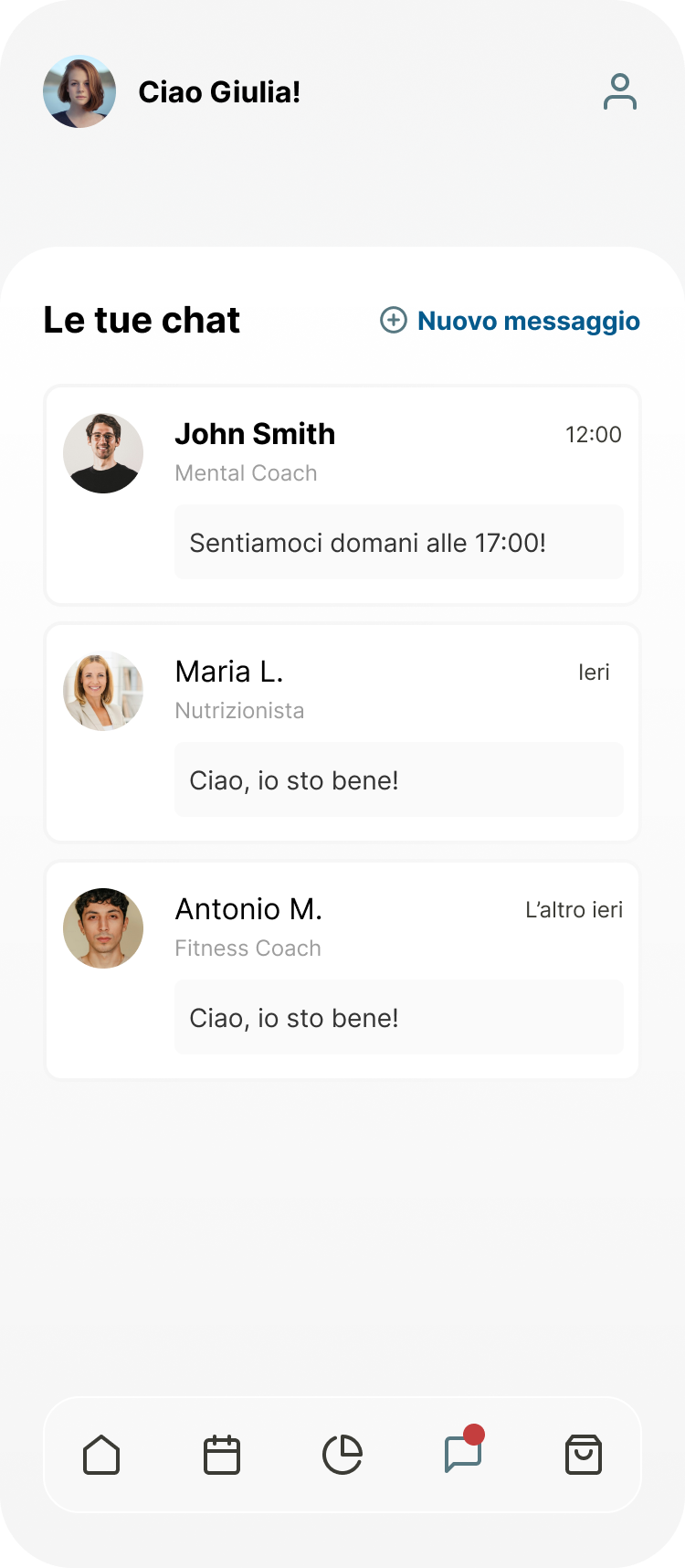
Task: Open the shopping bag icon in bottom bar
Action: [x=584, y=1454]
